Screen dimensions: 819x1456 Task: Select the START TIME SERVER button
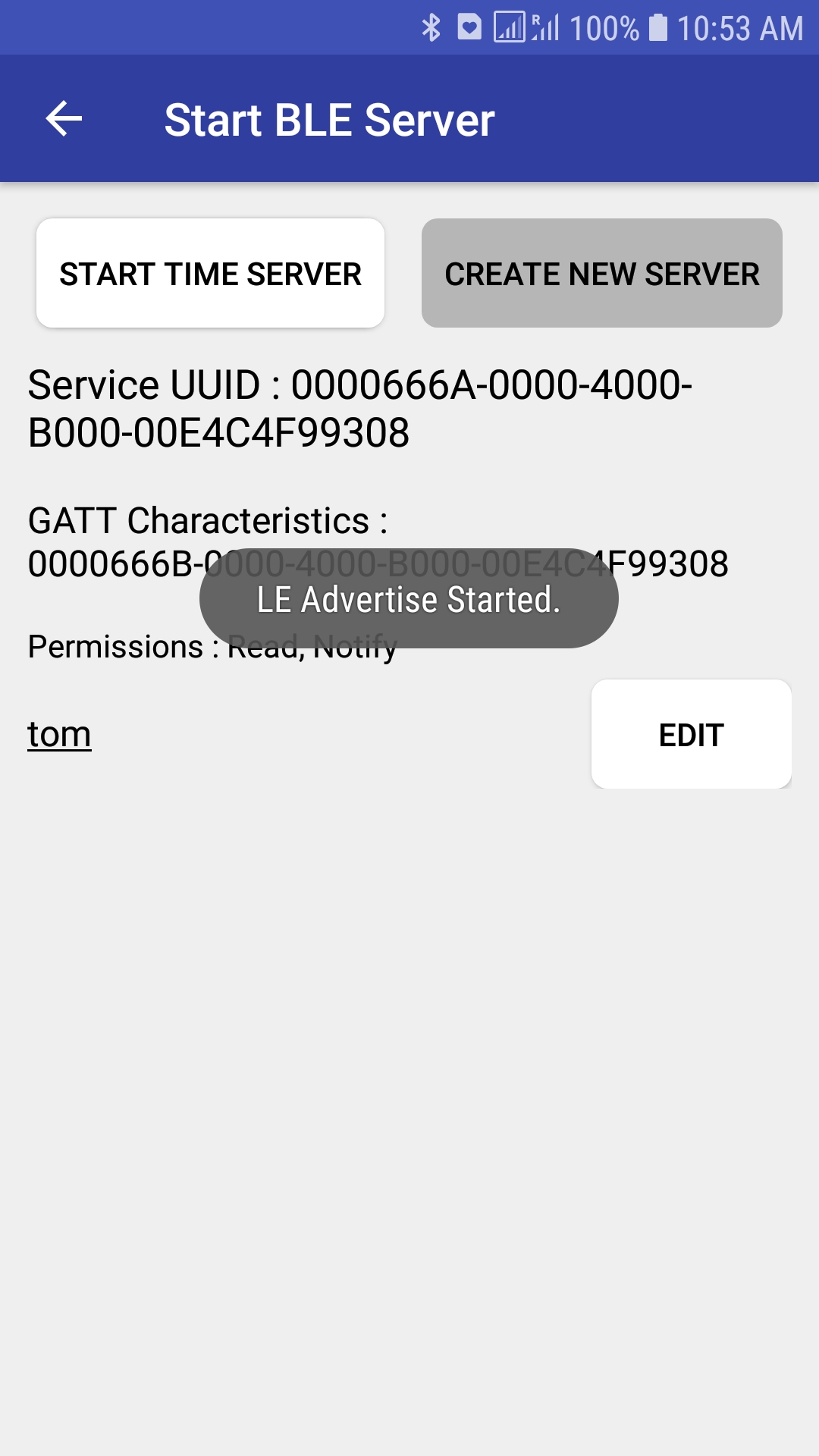[210, 273]
